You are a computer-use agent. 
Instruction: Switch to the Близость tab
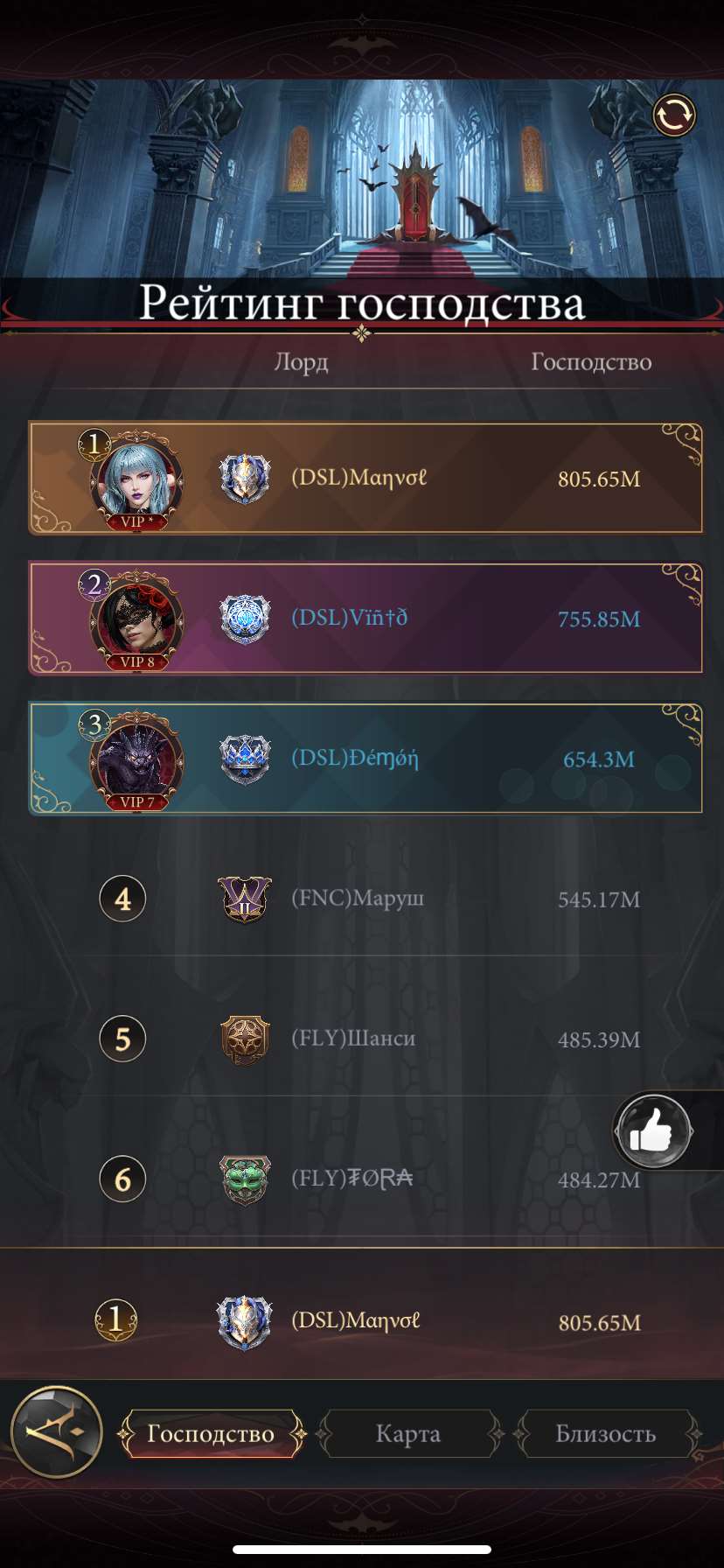[606, 1433]
